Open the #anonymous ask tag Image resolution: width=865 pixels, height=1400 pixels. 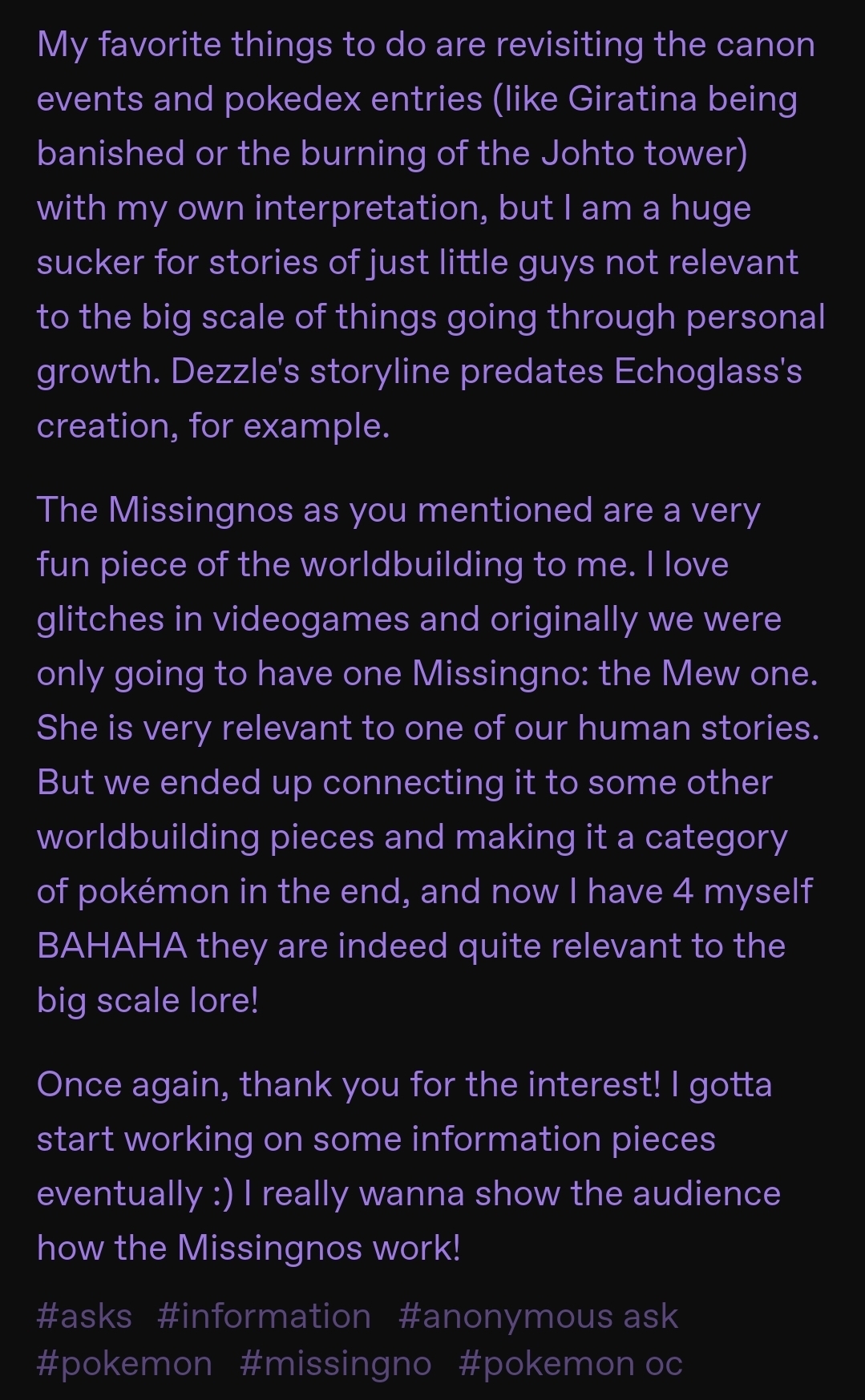(538, 1316)
